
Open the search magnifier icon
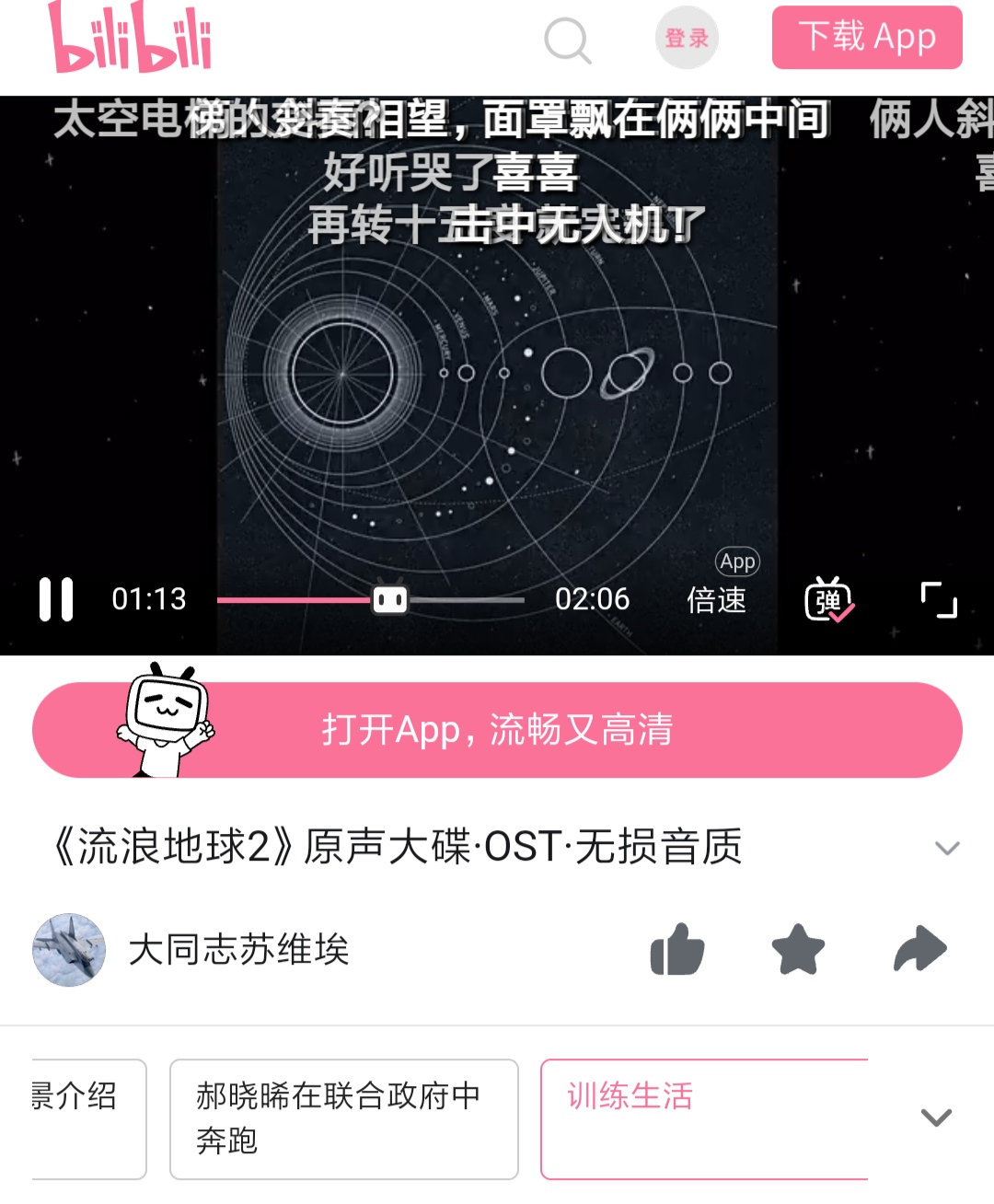pos(567,41)
